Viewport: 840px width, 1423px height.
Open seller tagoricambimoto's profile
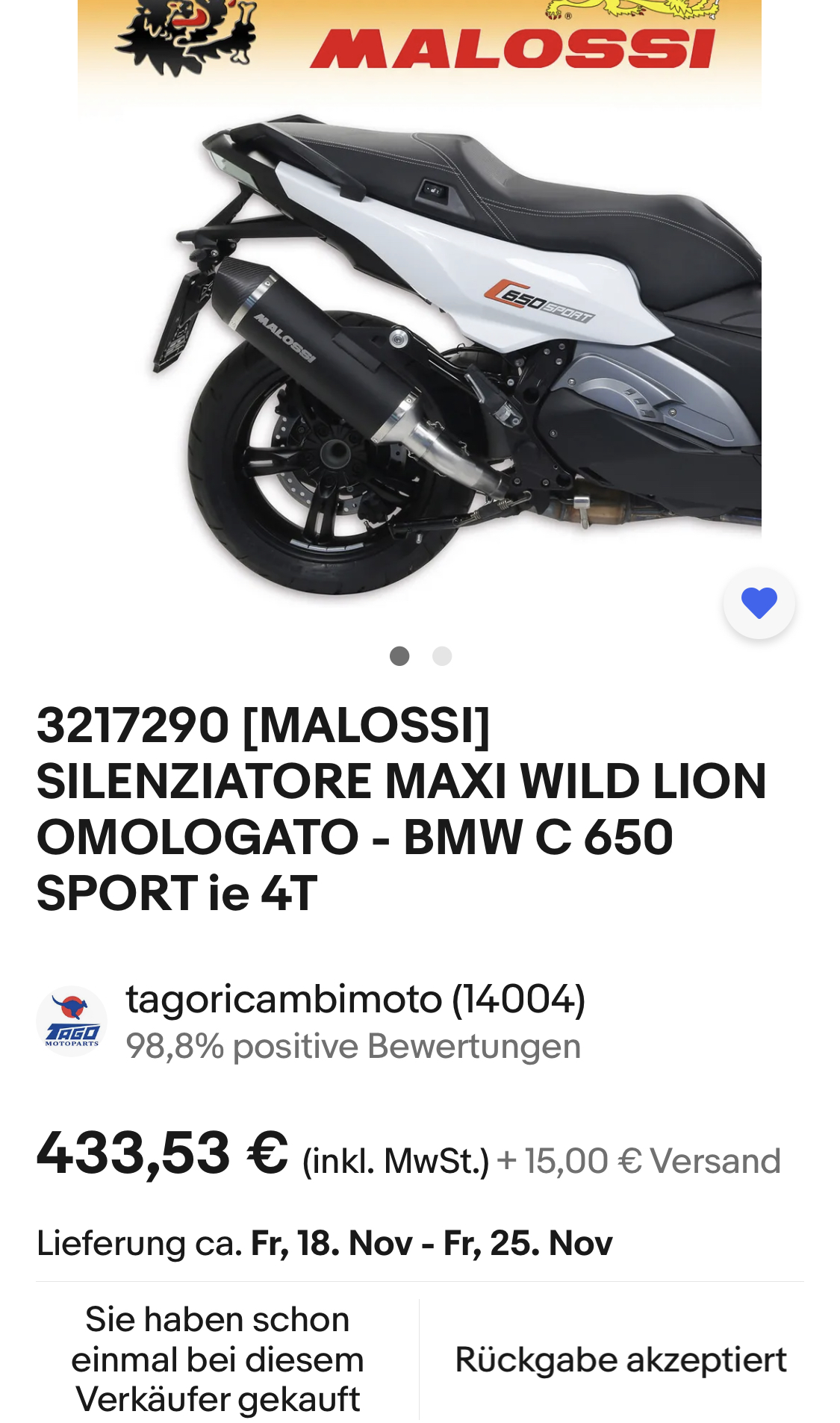[x=355, y=1000]
